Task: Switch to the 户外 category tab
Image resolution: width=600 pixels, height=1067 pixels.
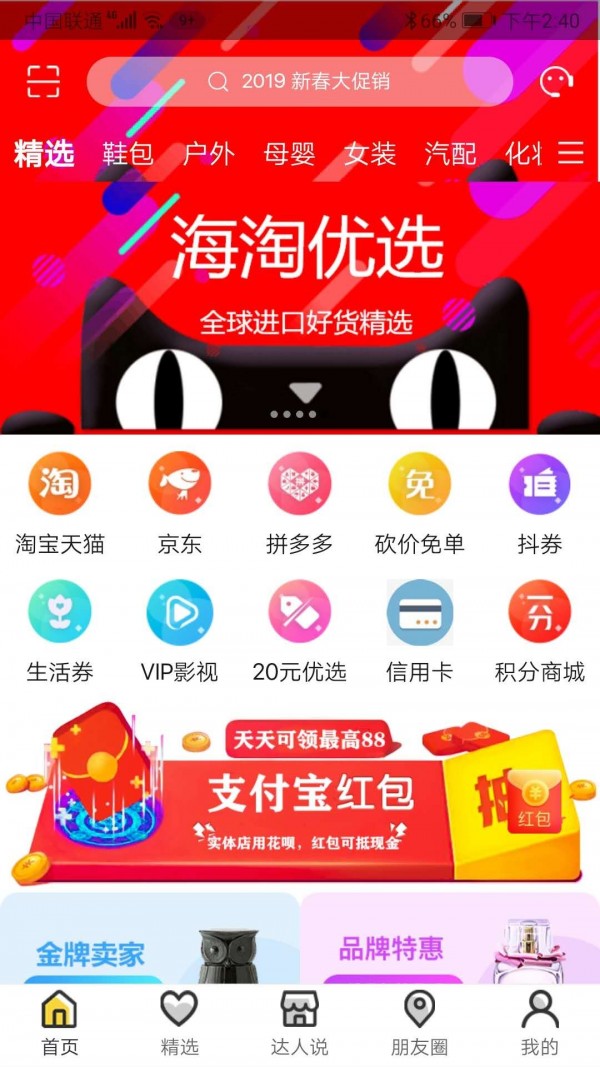Action: tap(209, 154)
